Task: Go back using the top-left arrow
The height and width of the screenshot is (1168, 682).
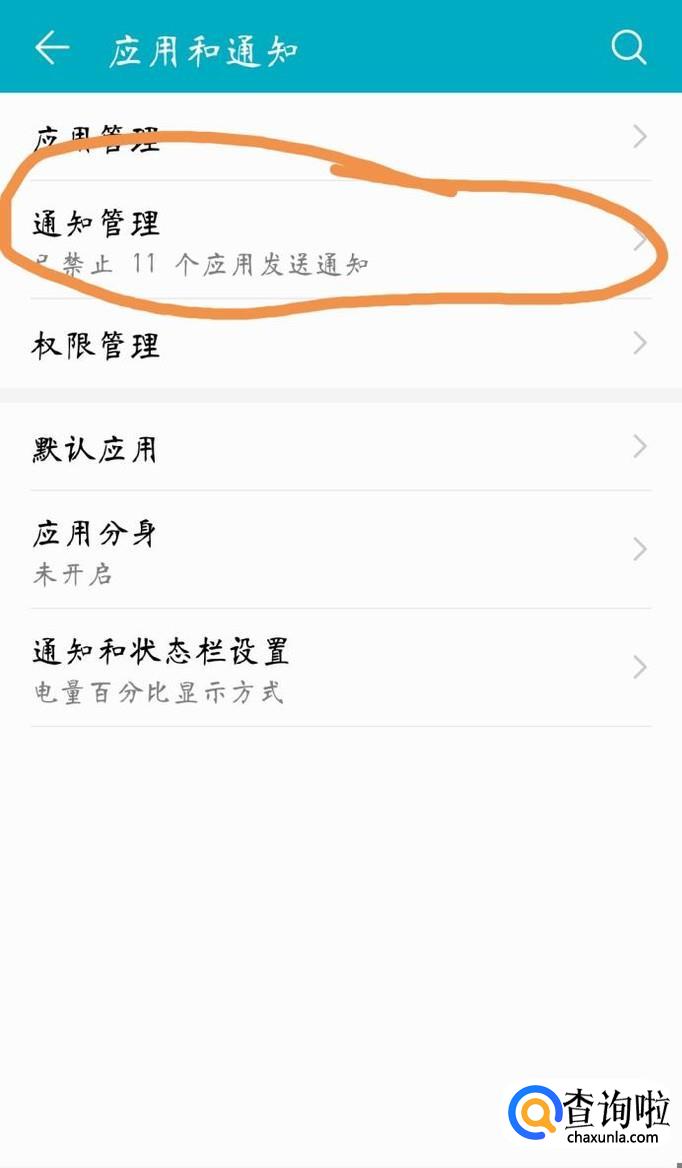Action: coord(52,47)
